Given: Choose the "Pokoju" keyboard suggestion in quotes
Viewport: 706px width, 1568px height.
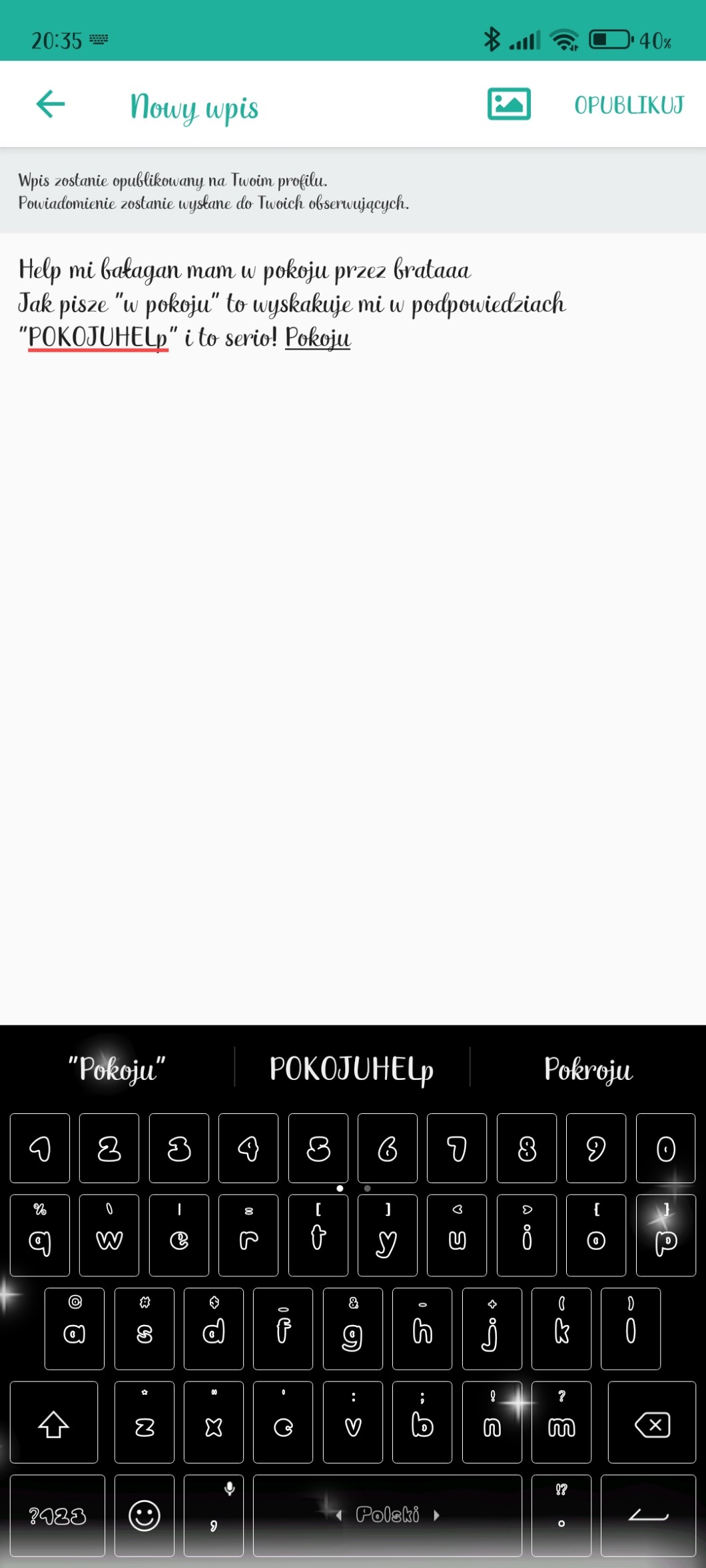Looking at the screenshot, I should [x=117, y=1069].
